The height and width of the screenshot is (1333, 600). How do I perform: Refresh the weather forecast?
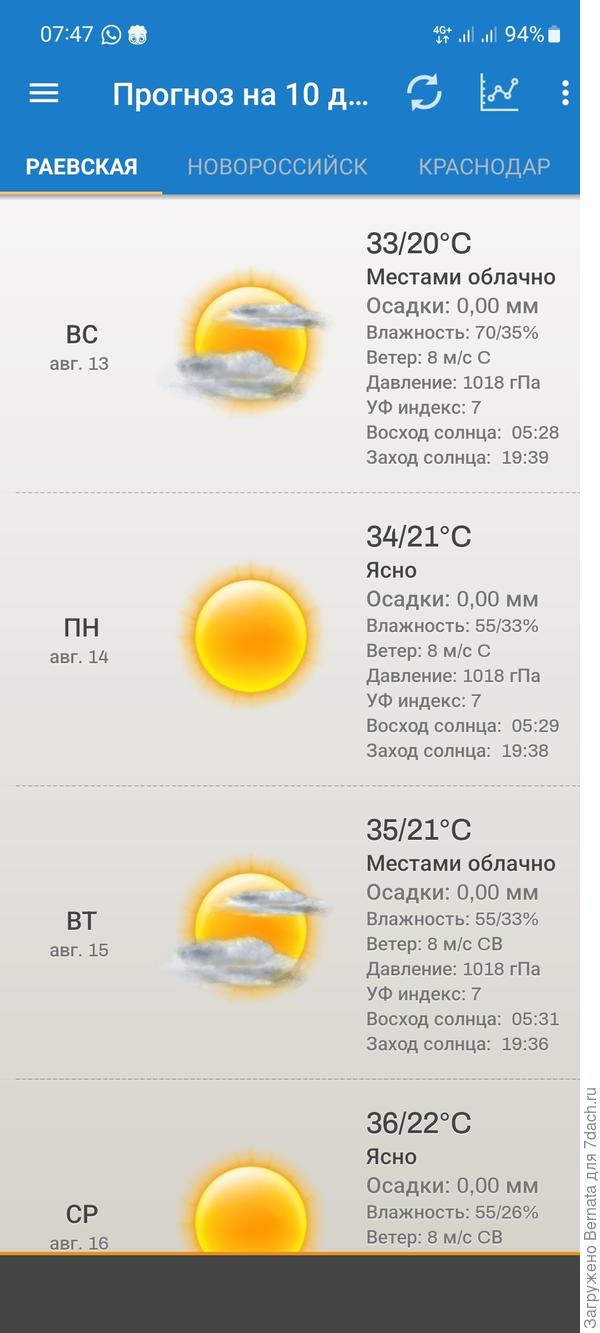point(424,94)
